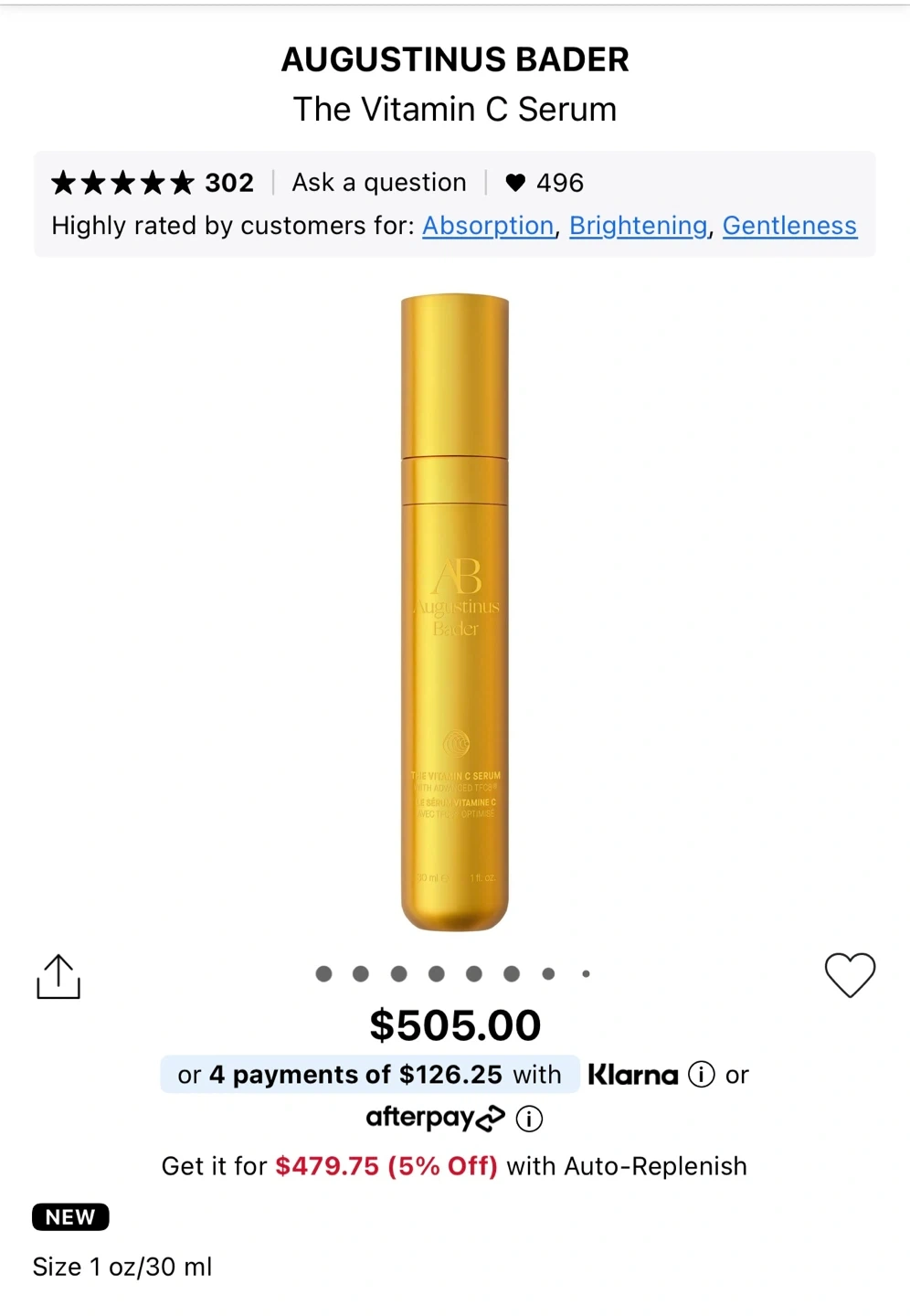
Task: Open Afterpay info icon
Action: (x=529, y=1119)
